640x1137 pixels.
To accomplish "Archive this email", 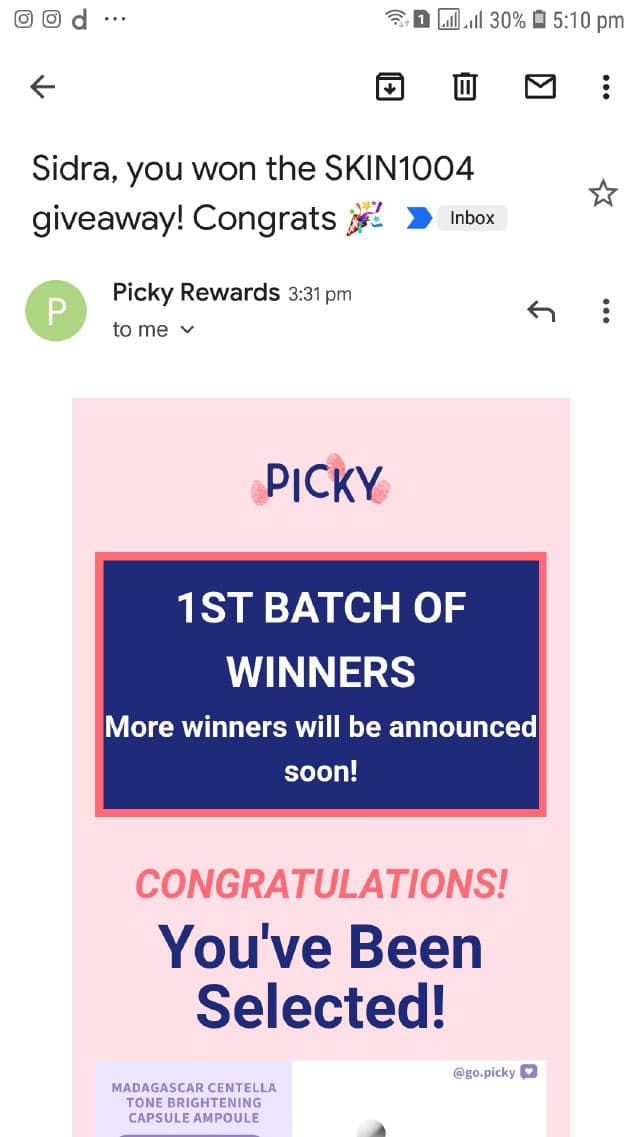I will pos(390,88).
